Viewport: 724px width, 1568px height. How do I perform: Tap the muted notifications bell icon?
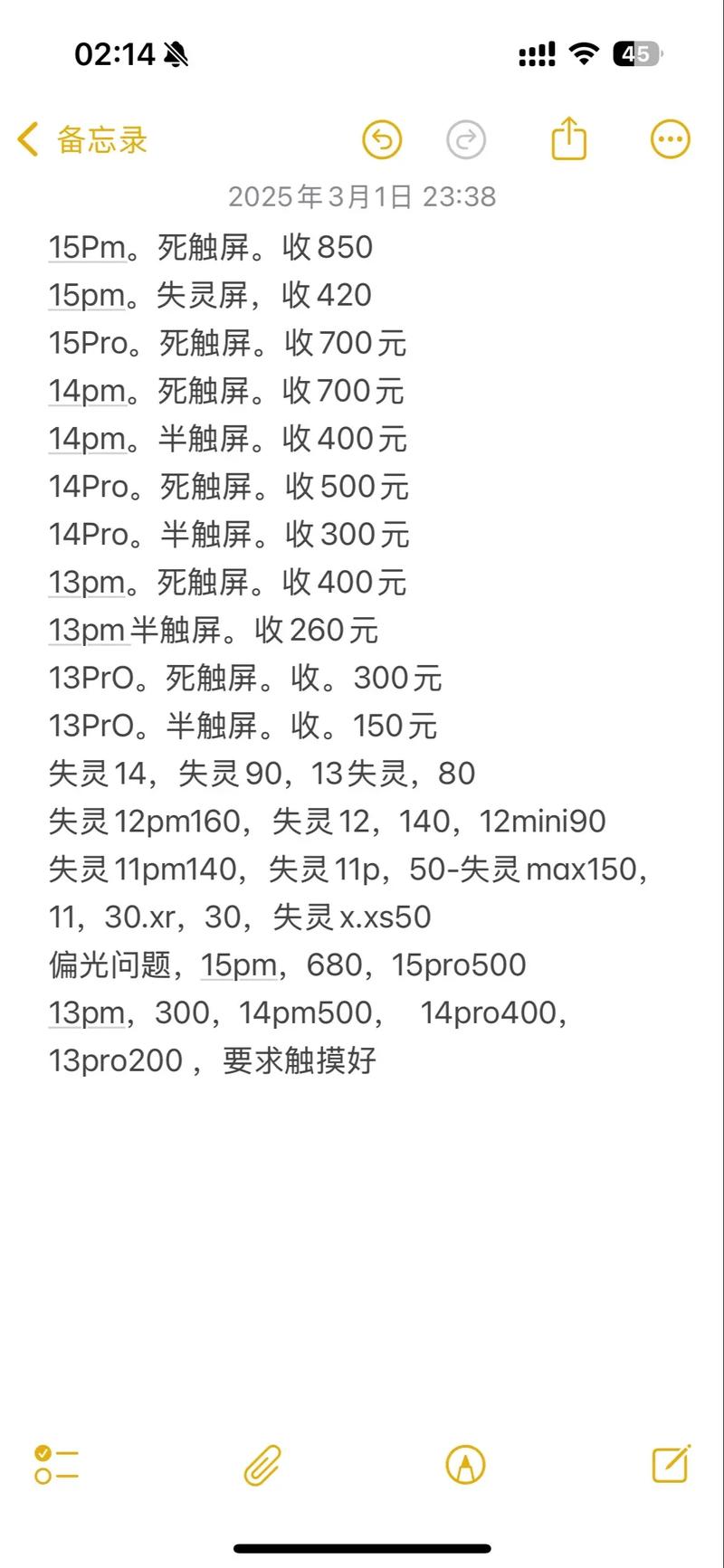pos(177,54)
